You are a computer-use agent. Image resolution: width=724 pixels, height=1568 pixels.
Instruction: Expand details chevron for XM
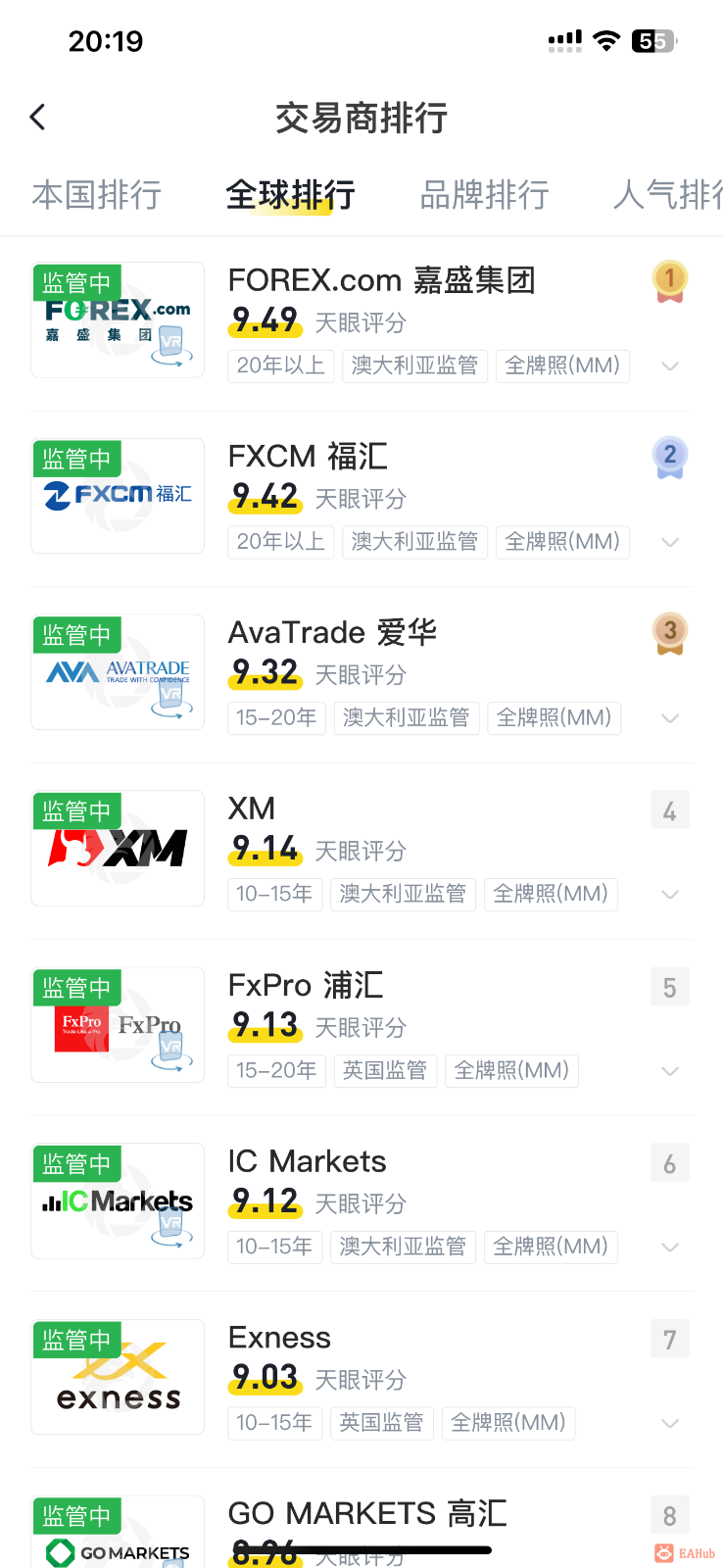[670, 895]
